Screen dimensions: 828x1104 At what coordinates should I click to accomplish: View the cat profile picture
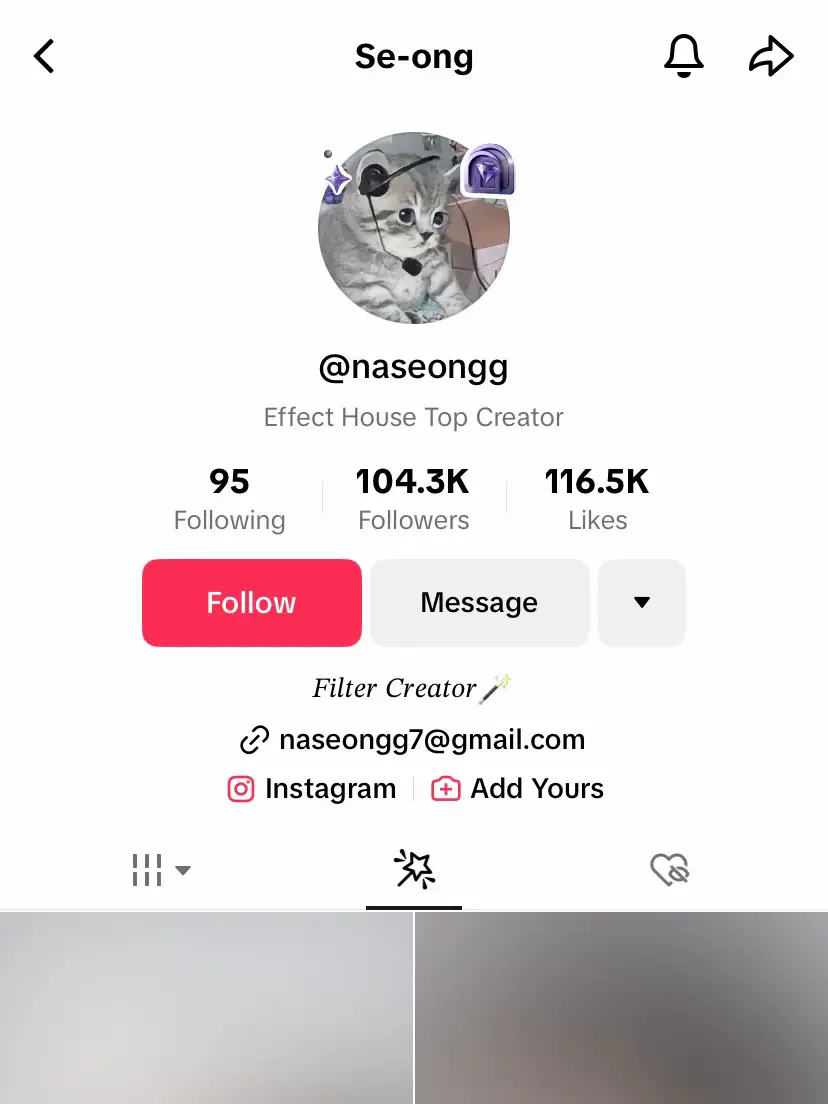coord(414,228)
